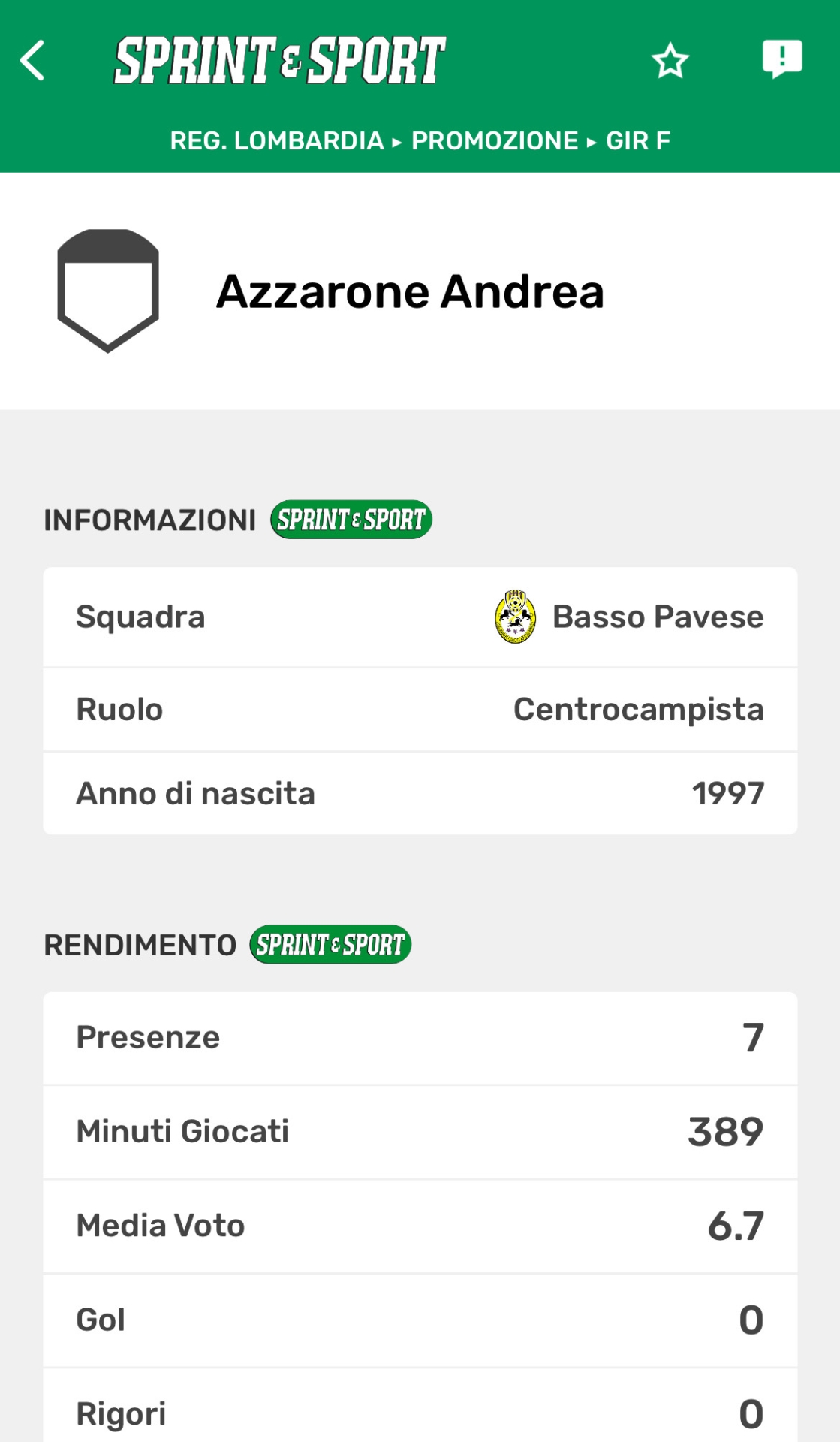Open the REG. LOMBARDIA breadcrumb

276,140
